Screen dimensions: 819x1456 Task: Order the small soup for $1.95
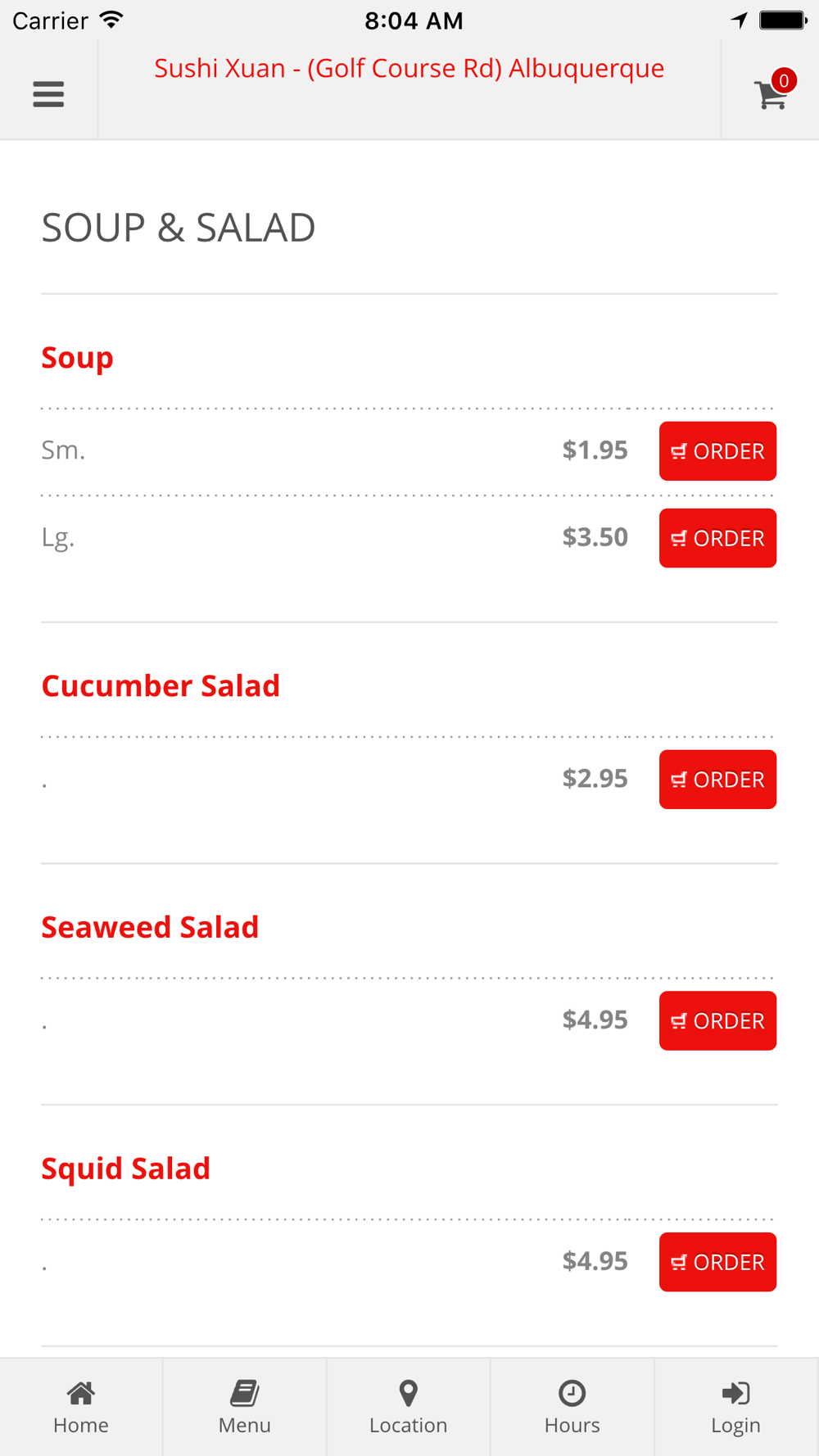[x=717, y=451]
